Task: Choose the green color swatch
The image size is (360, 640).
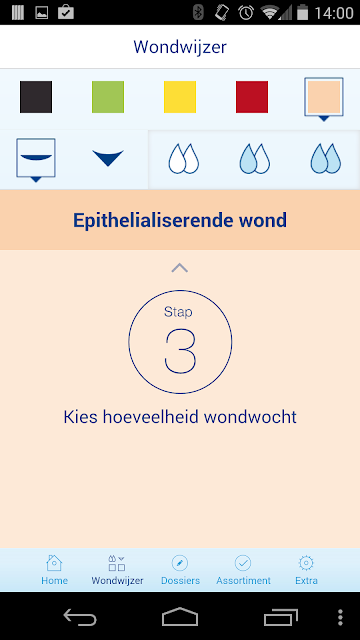Action: [x=108, y=97]
